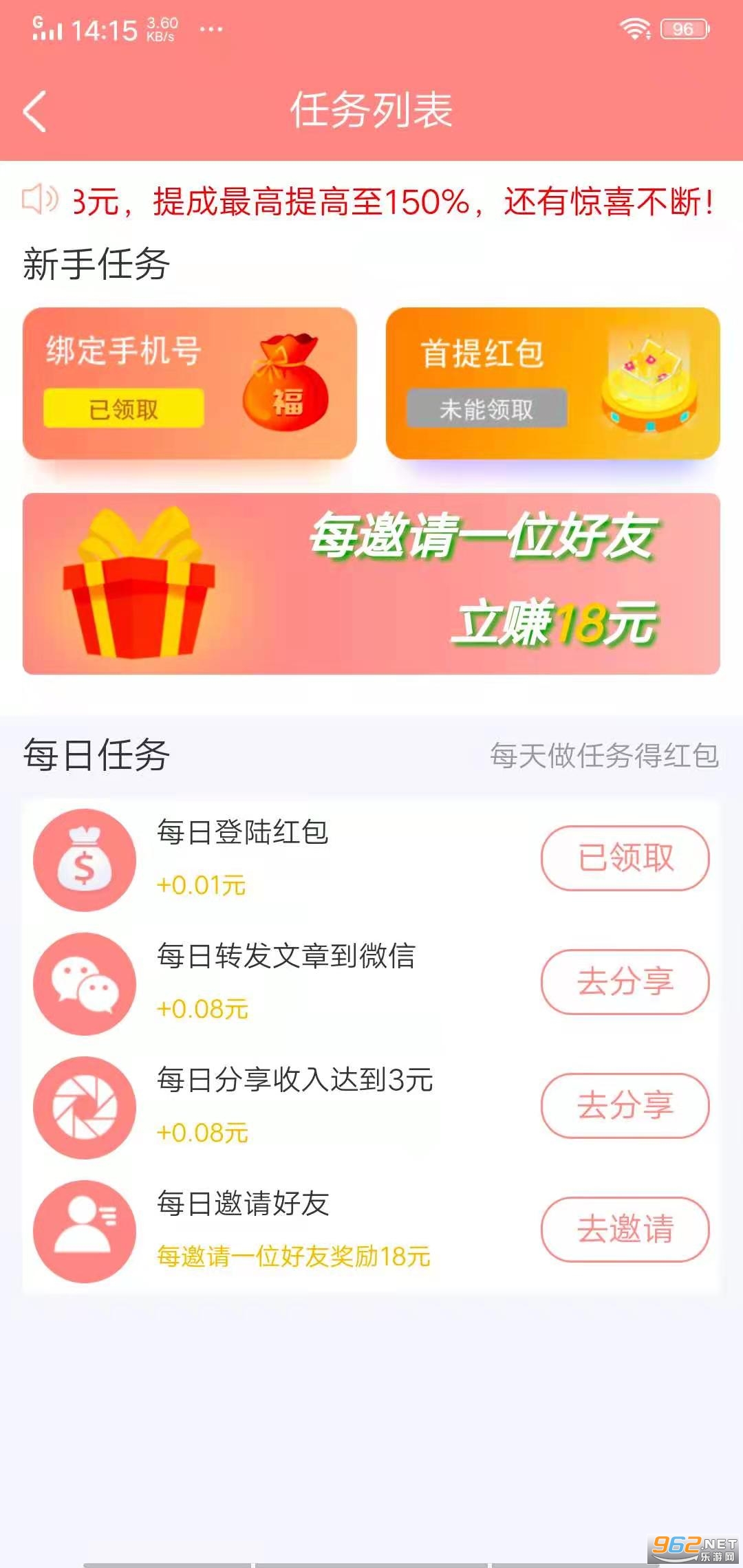Tap 去分享 for 每日转发文章到微信

point(625,981)
